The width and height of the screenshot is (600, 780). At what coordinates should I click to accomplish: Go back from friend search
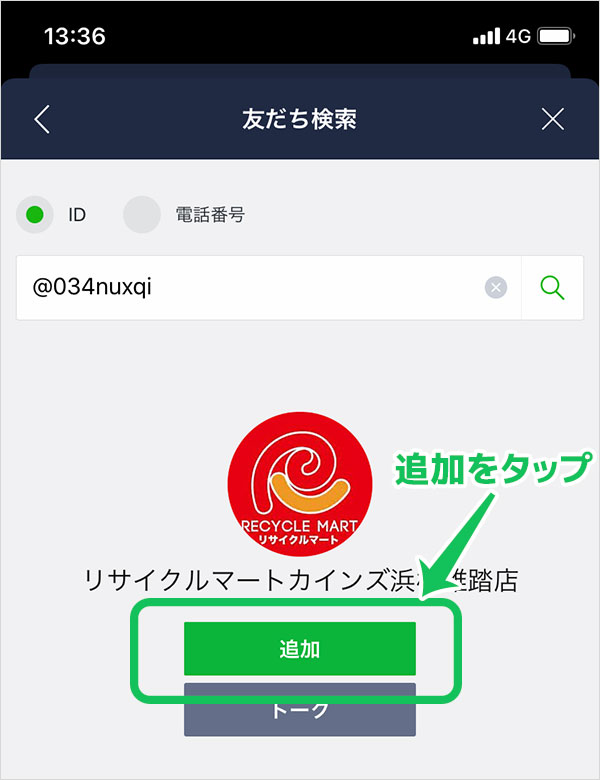click(41, 120)
